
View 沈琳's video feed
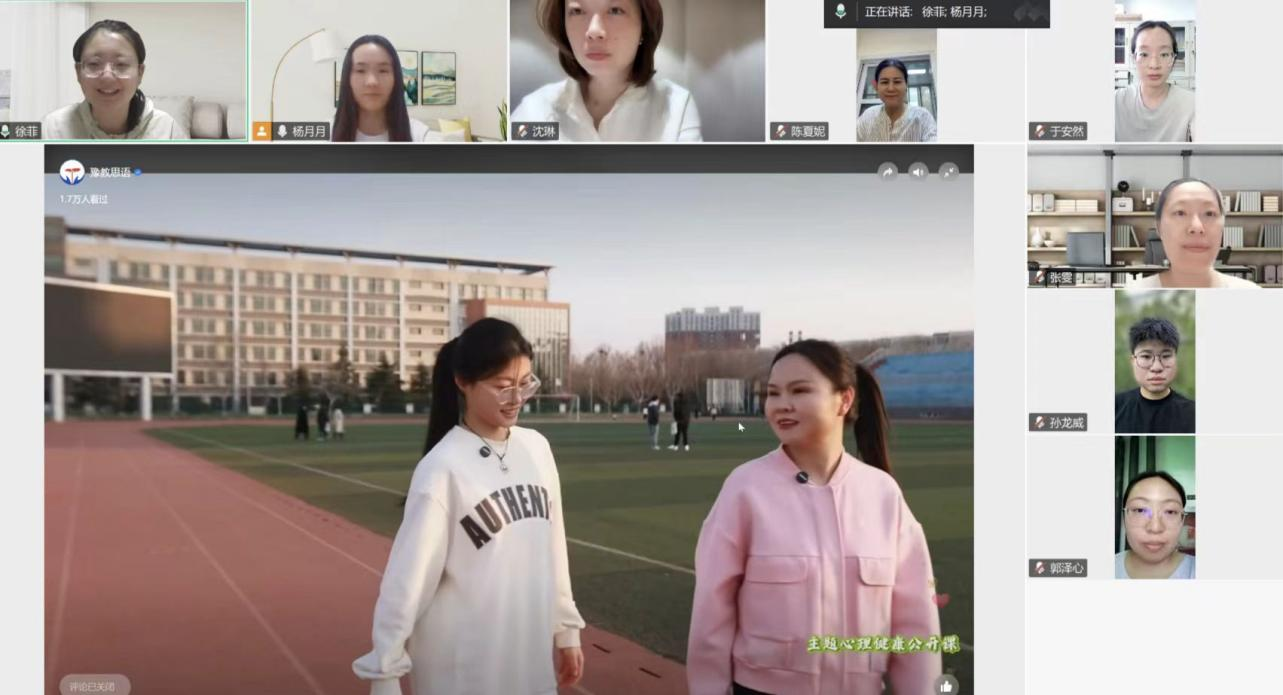637,70
